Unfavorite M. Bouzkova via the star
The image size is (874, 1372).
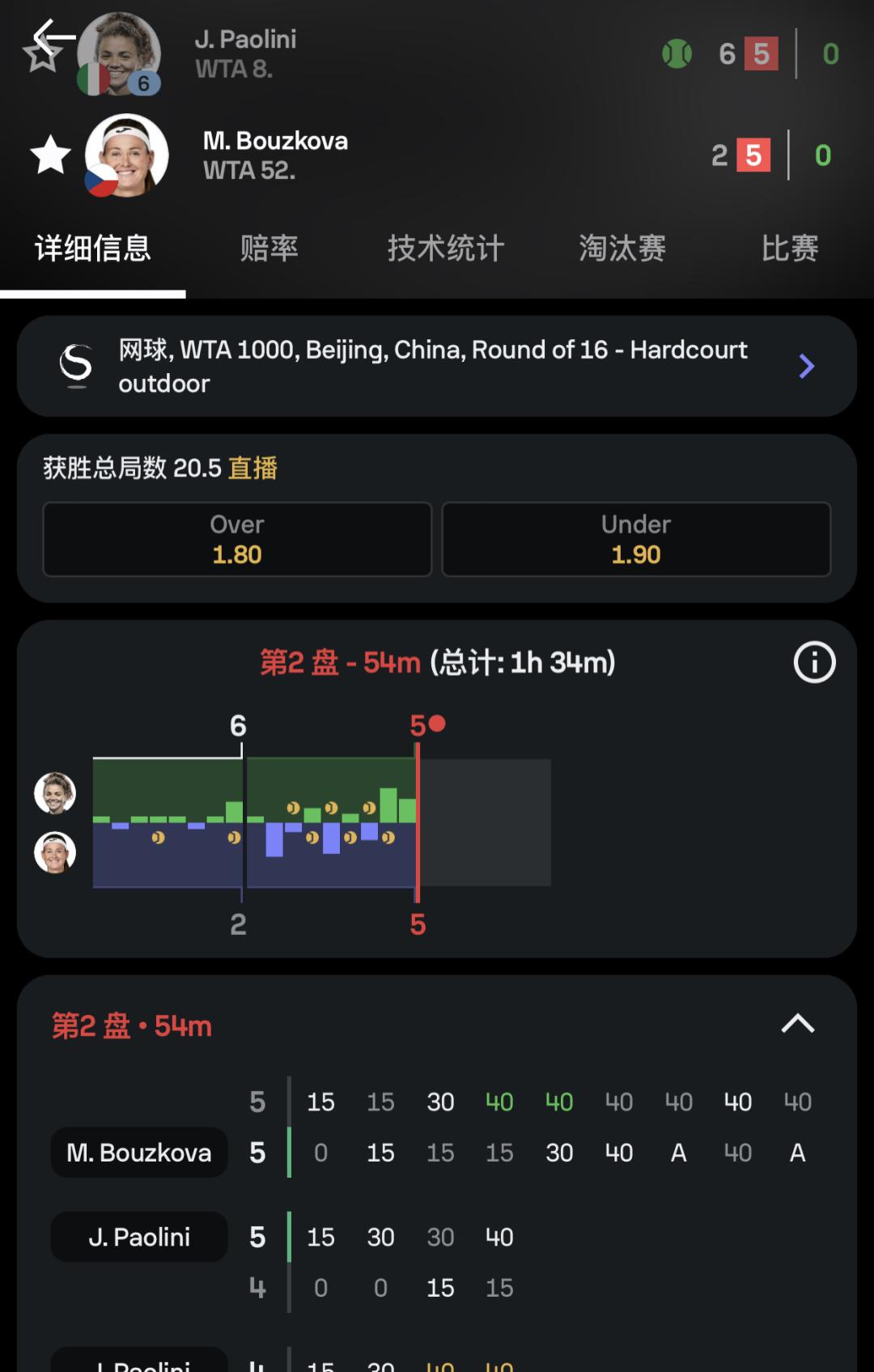click(x=50, y=155)
